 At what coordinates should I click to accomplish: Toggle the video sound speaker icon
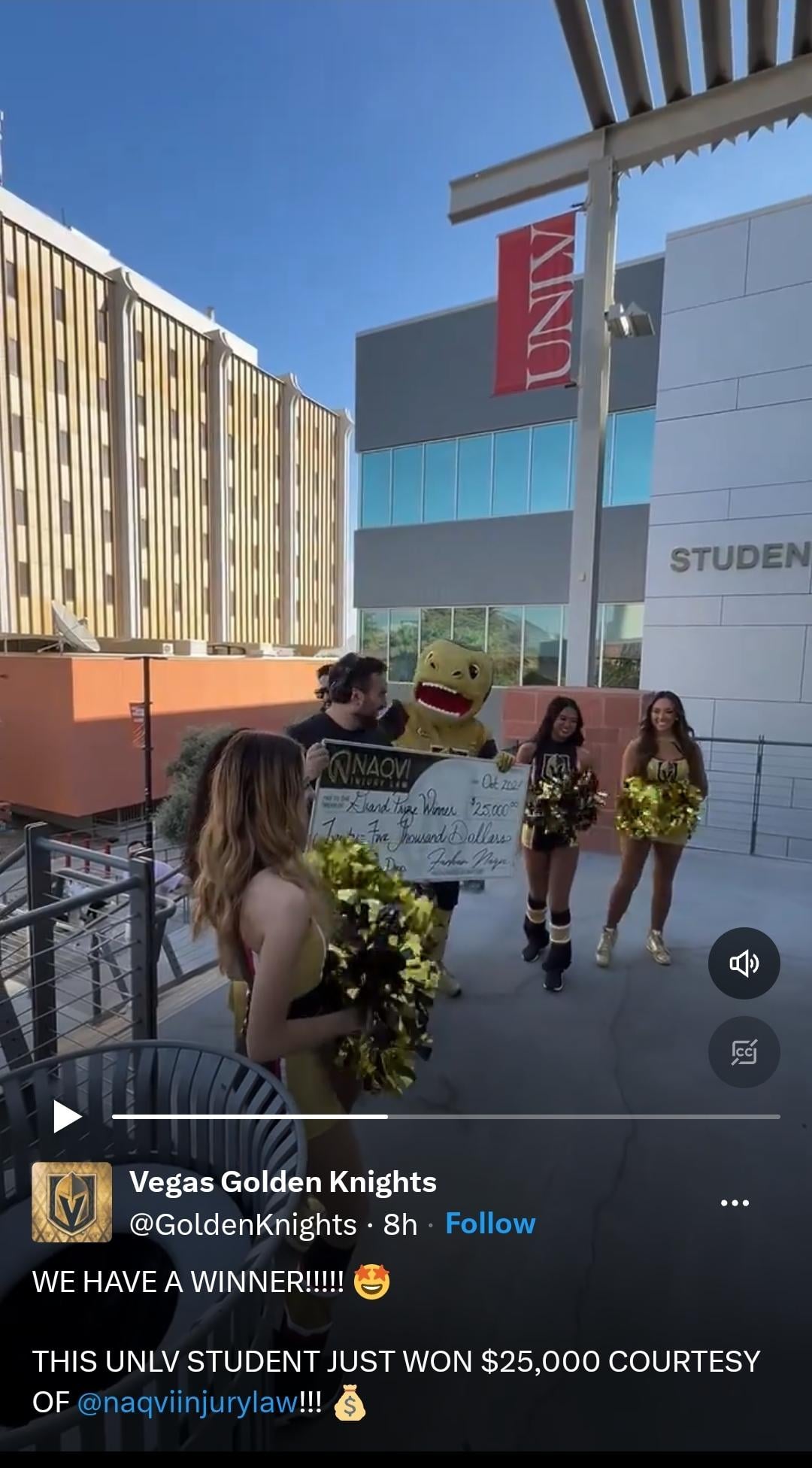(x=744, y=963)
